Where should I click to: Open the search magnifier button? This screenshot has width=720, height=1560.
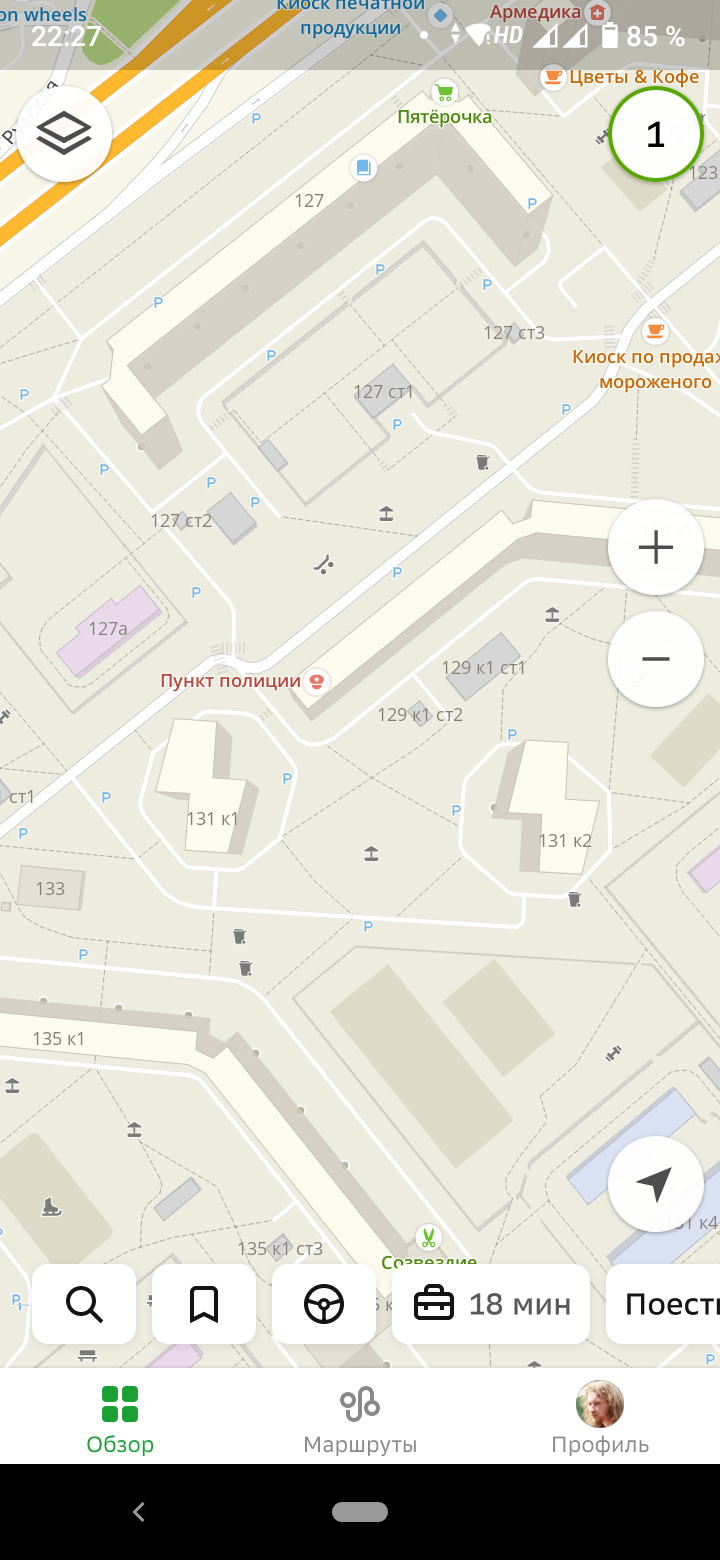point(84,1304)
